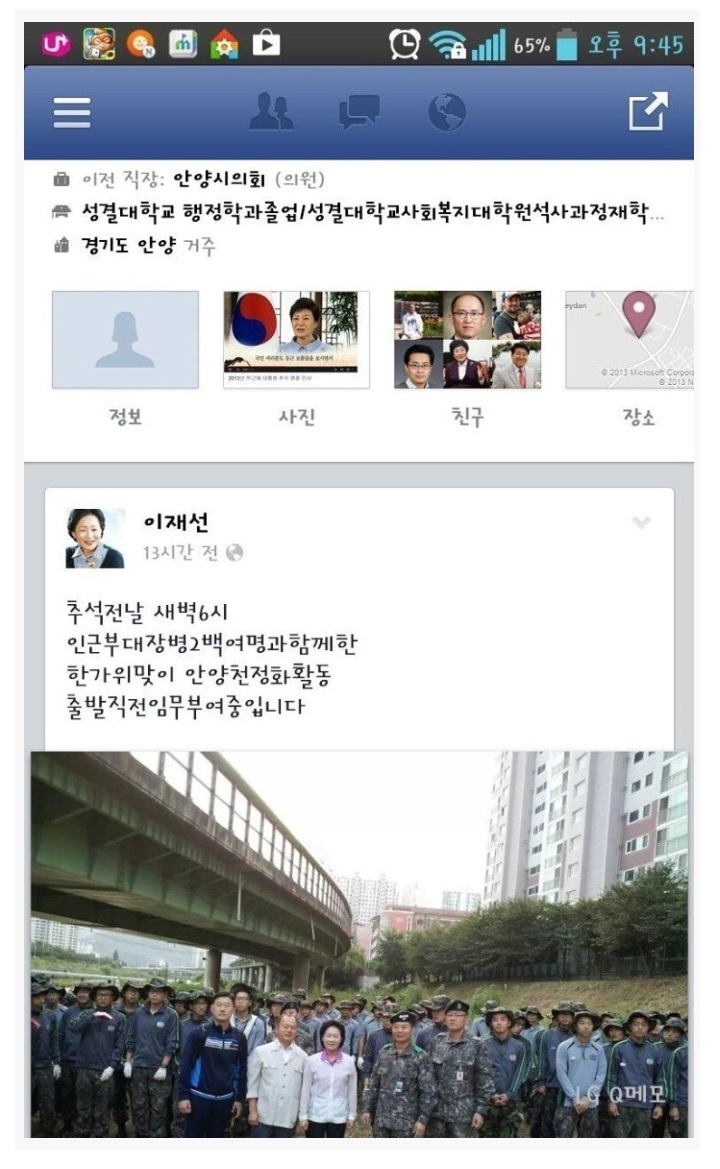This screenshot has width=720, height=1169.
Task: Open the 친구 friends tile
Action: 467,340
